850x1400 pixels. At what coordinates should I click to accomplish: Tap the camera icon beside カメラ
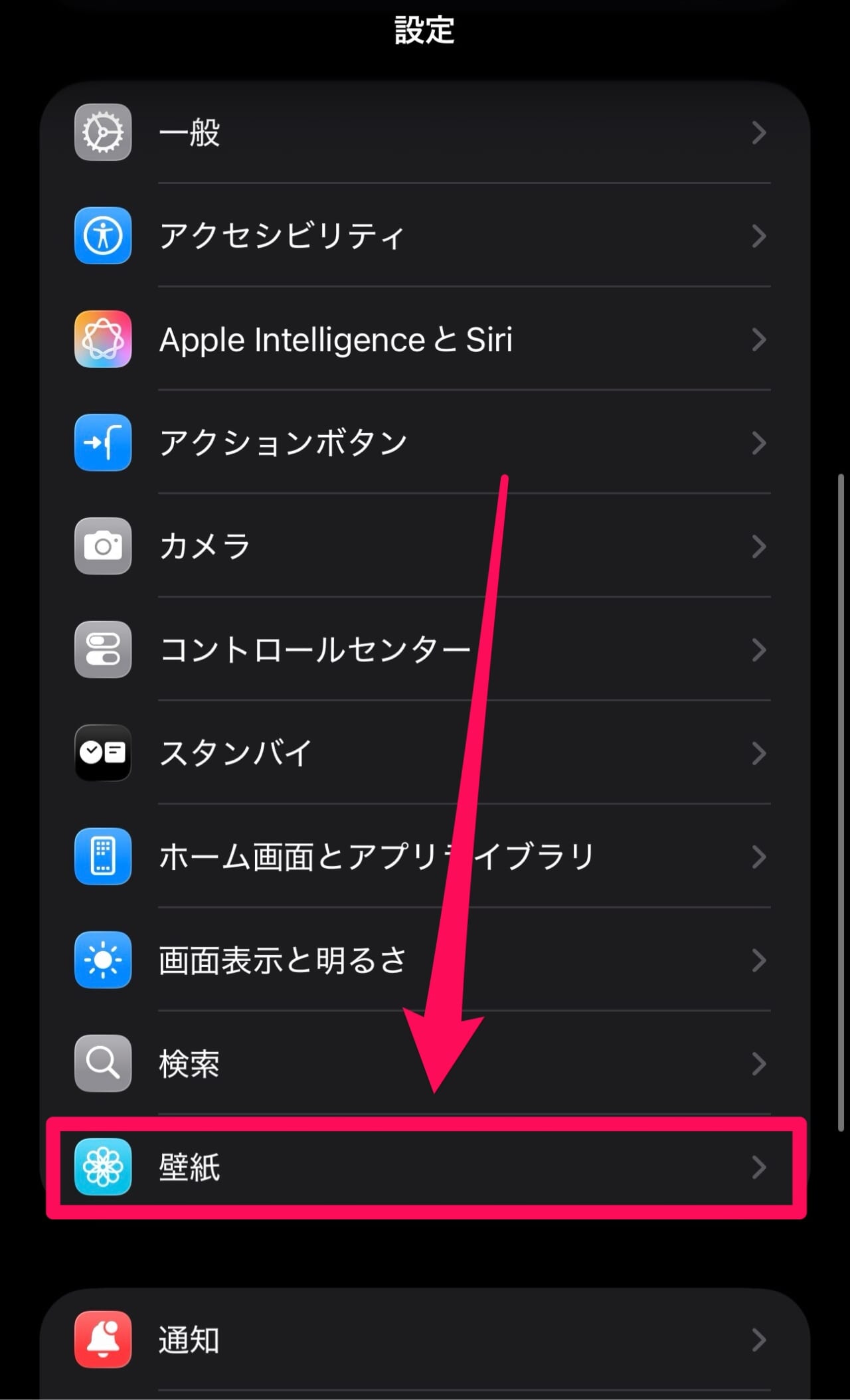click(x=103, y=547)
